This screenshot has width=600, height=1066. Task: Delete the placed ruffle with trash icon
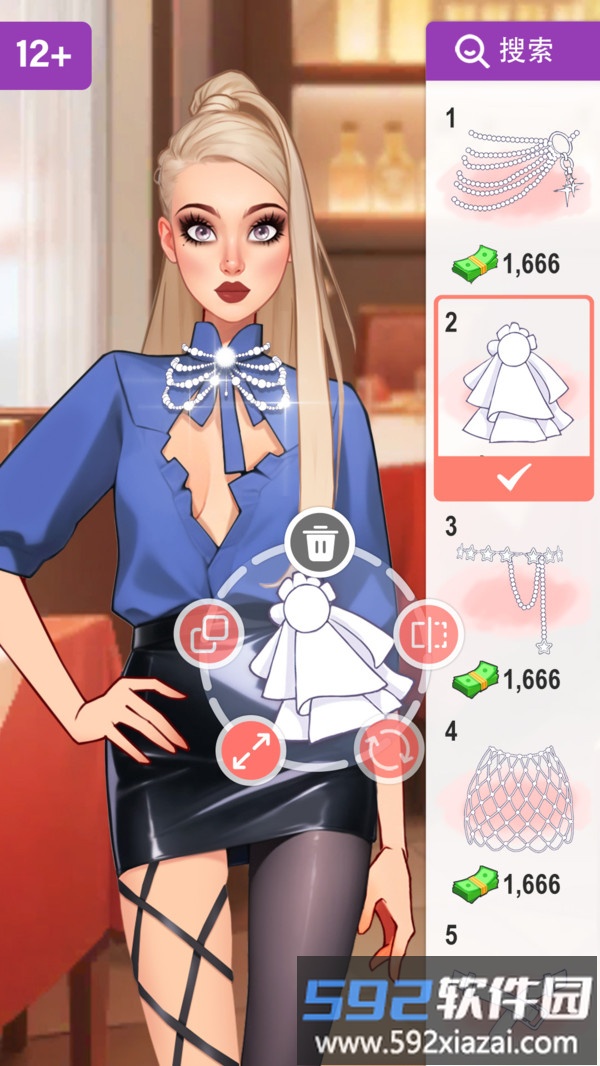(319, 544)
